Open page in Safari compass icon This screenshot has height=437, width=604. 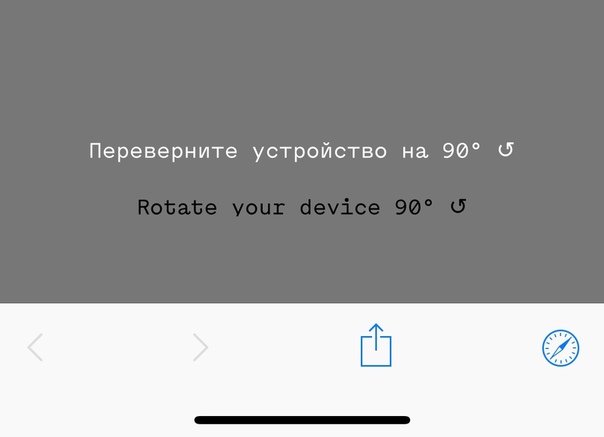tap(561, 347)
